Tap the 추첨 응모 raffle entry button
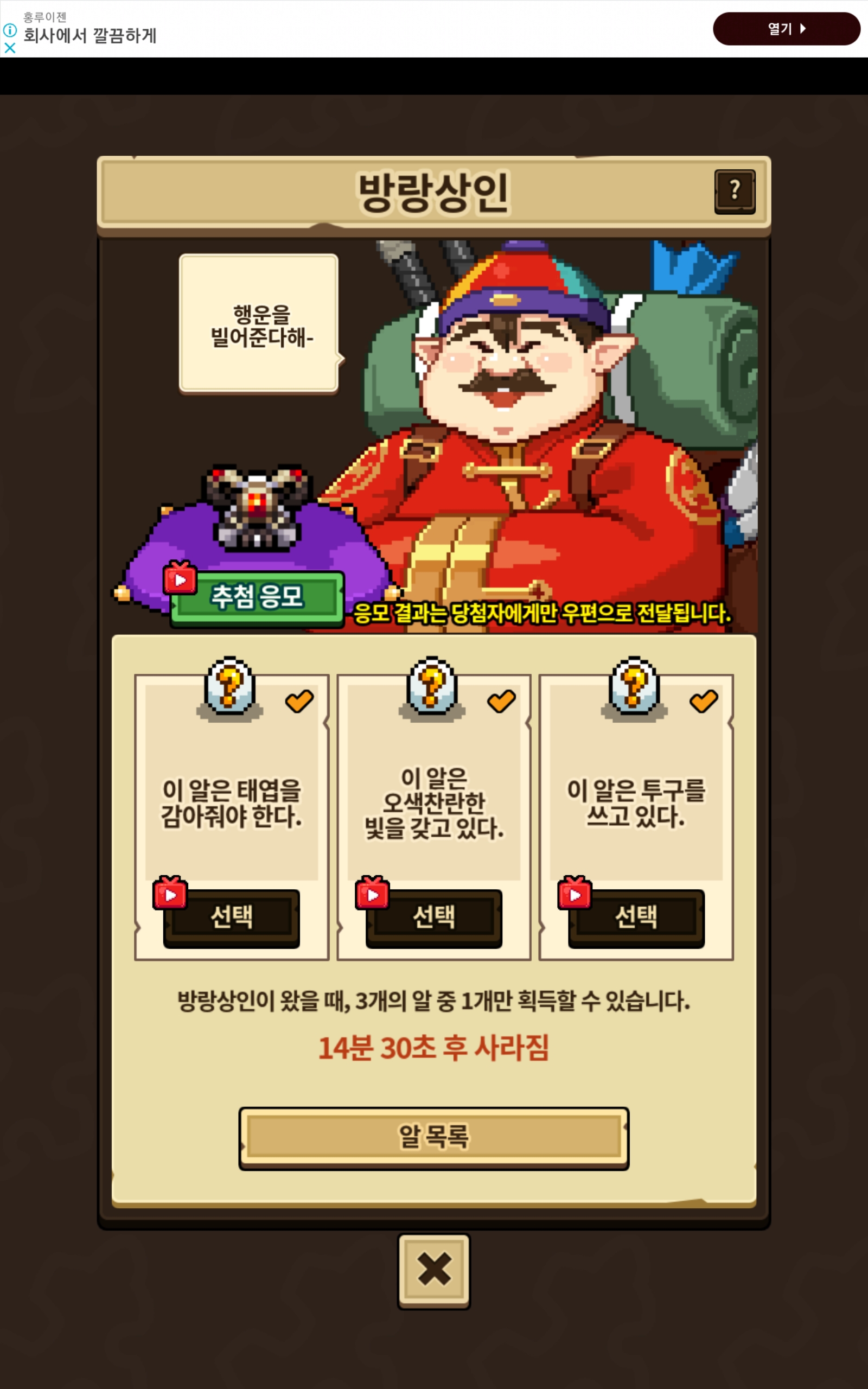The width and height of the screenshot is (868, 1389). [257, 598]
